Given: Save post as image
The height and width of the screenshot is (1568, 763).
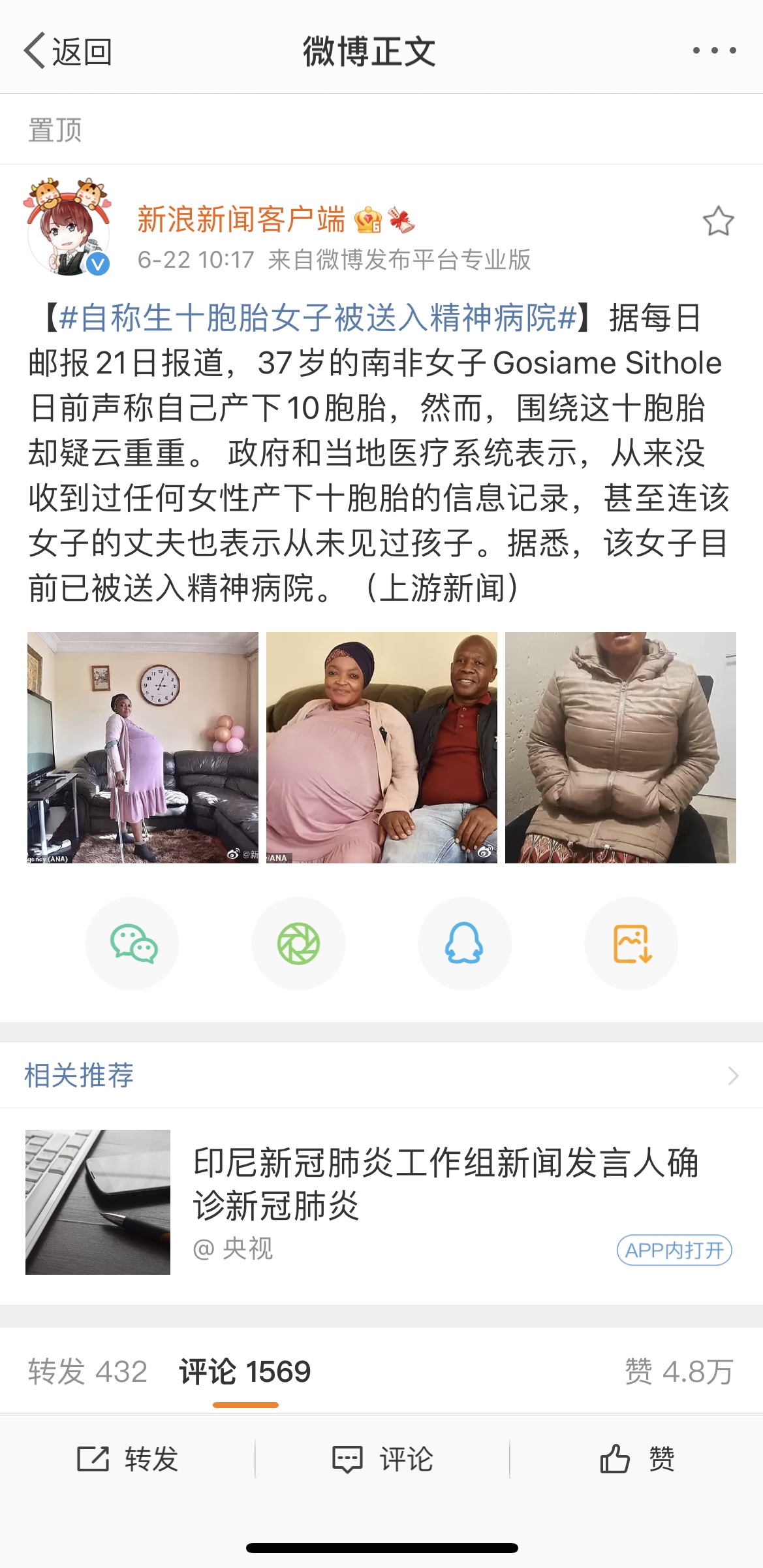Looking at the screenshot, I should click(631, 944).
